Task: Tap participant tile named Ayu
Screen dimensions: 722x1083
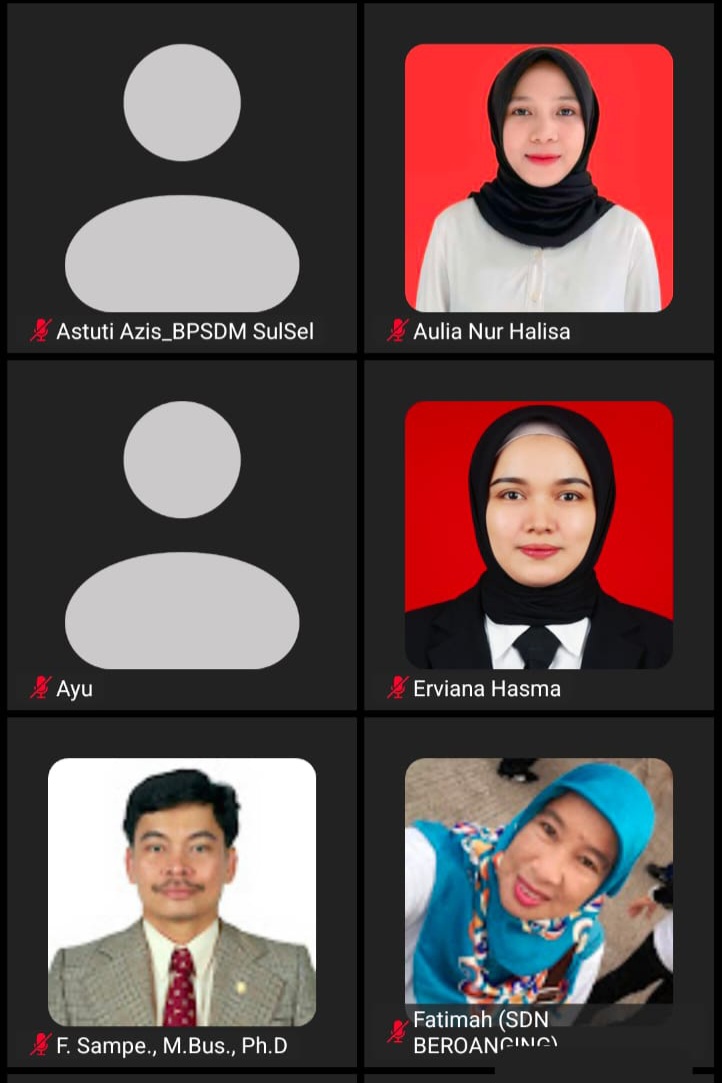Action: click(x=182, y=535)
